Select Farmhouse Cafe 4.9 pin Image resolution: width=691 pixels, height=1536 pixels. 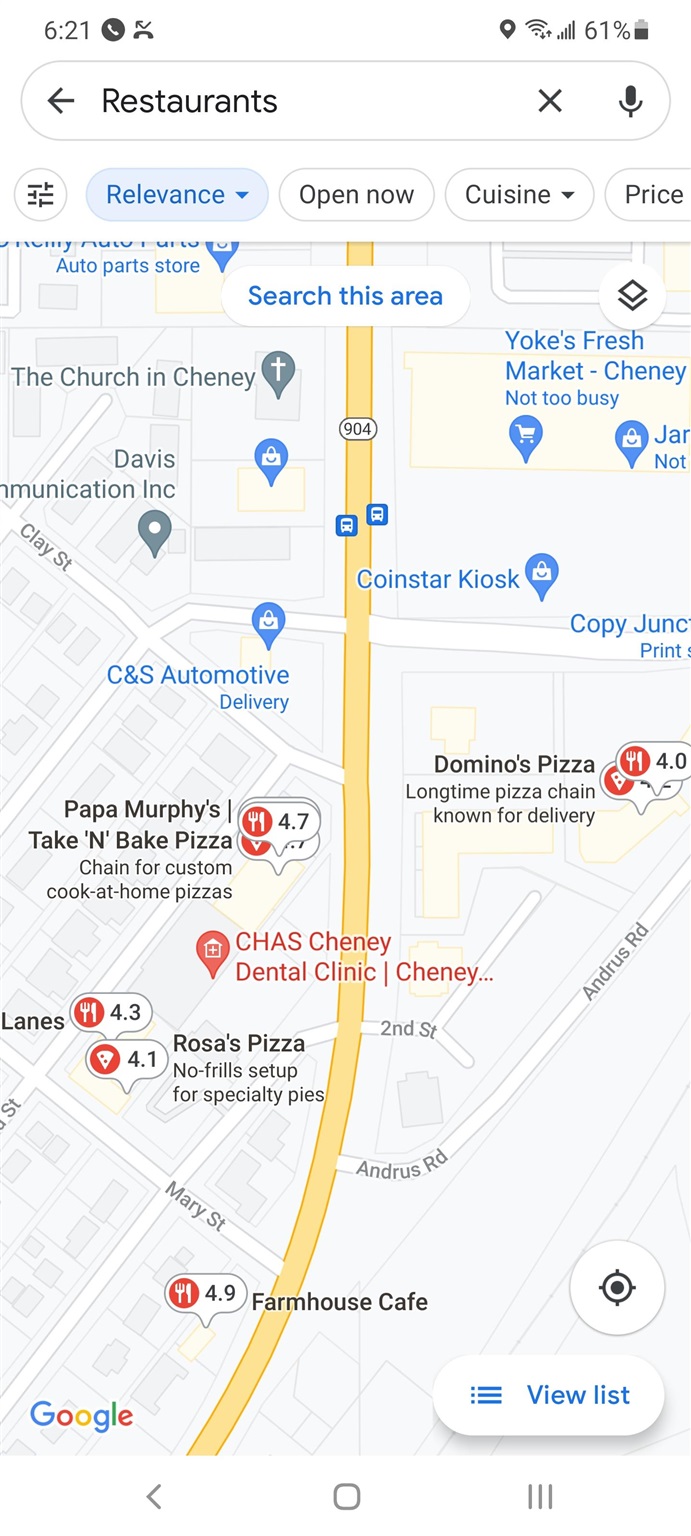coord(204,1295)
